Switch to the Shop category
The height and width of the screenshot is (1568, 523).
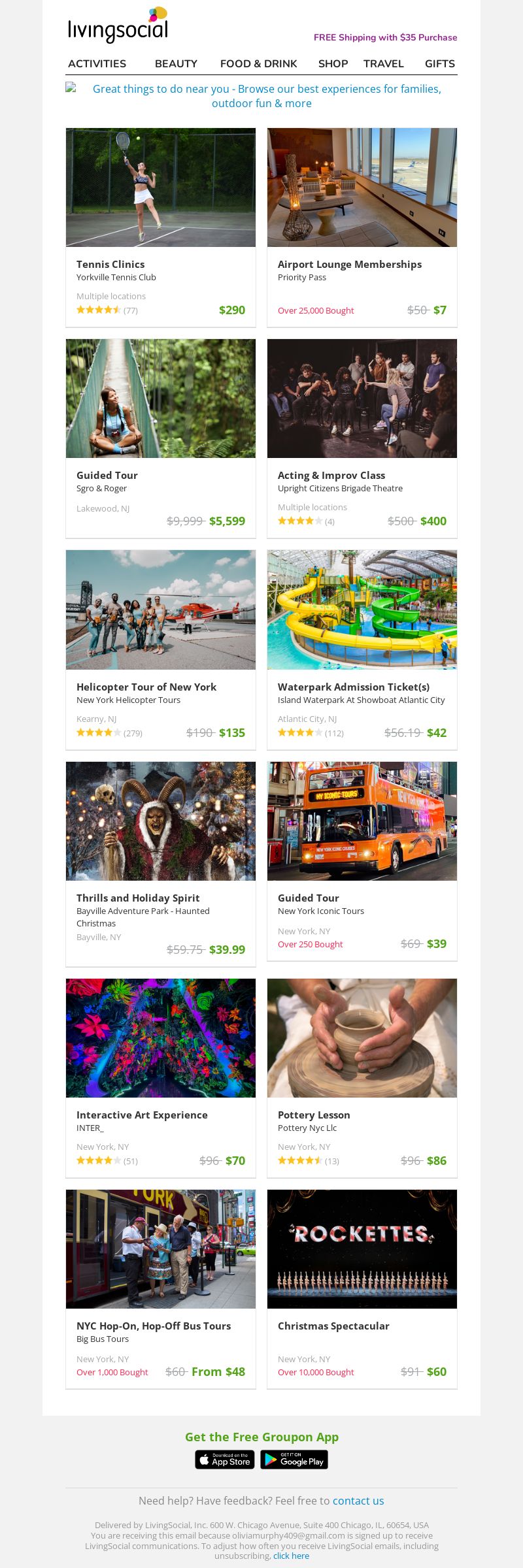333,64
